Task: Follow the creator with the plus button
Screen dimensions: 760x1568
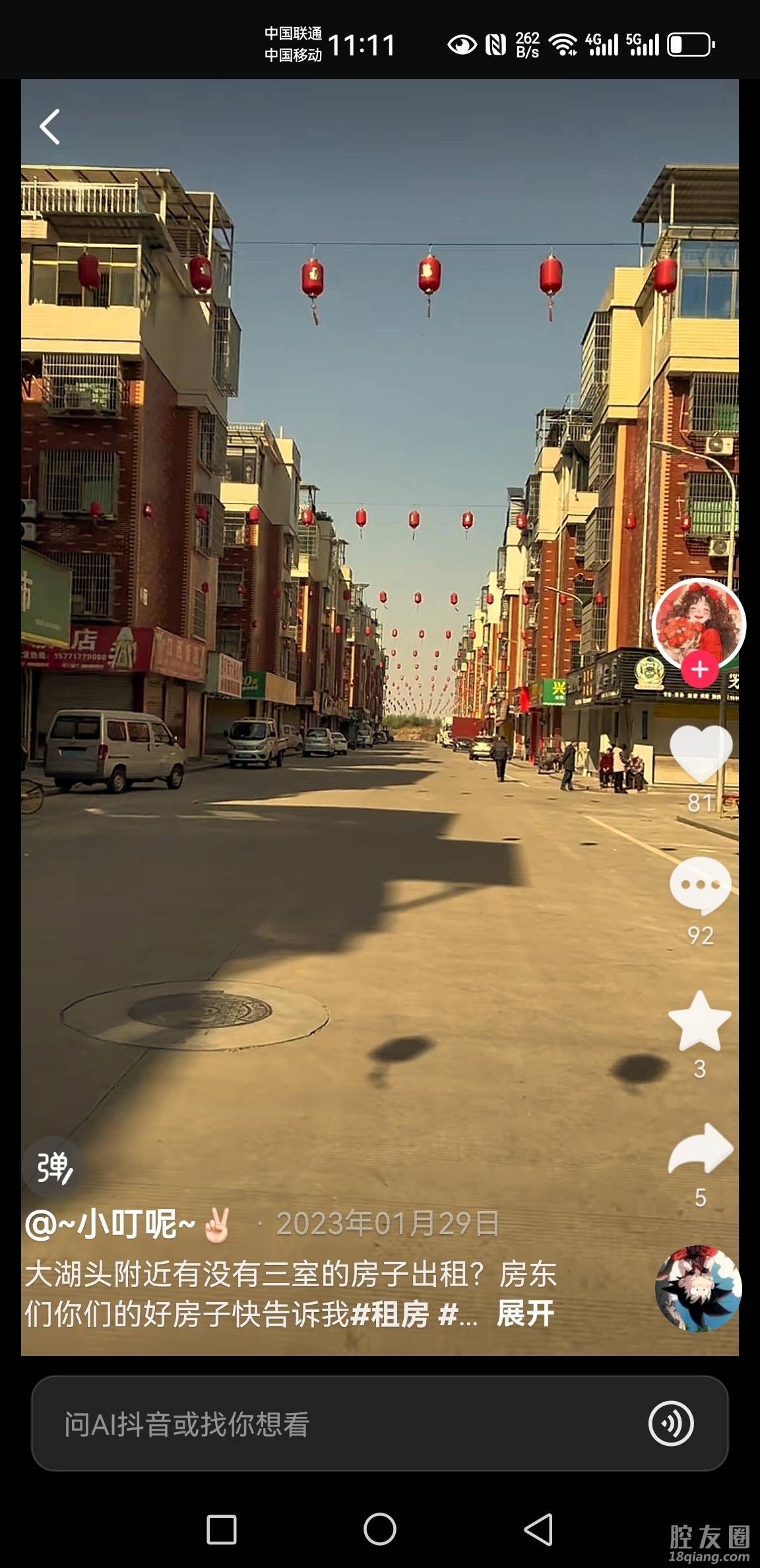Action: [699, 669]
